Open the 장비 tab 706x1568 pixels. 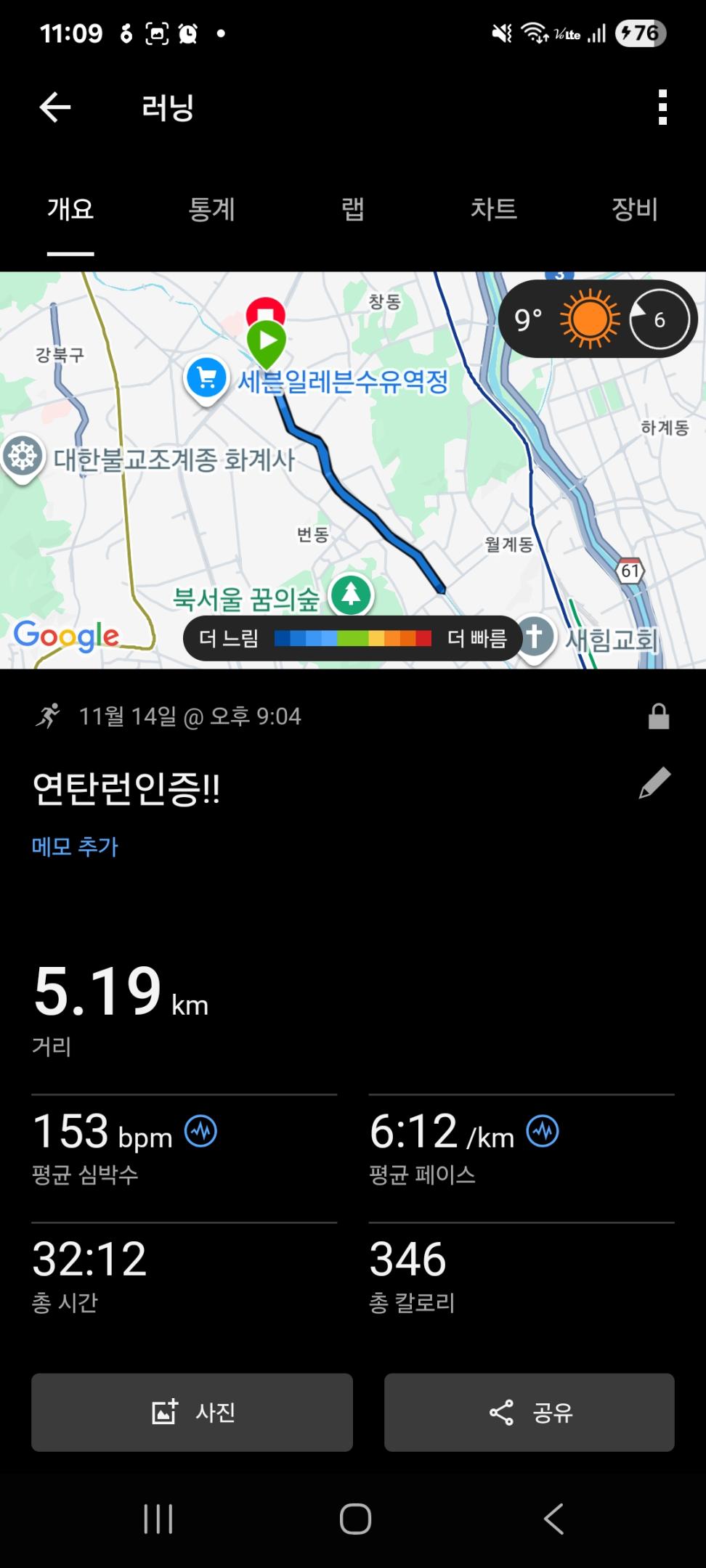(632, 210)
